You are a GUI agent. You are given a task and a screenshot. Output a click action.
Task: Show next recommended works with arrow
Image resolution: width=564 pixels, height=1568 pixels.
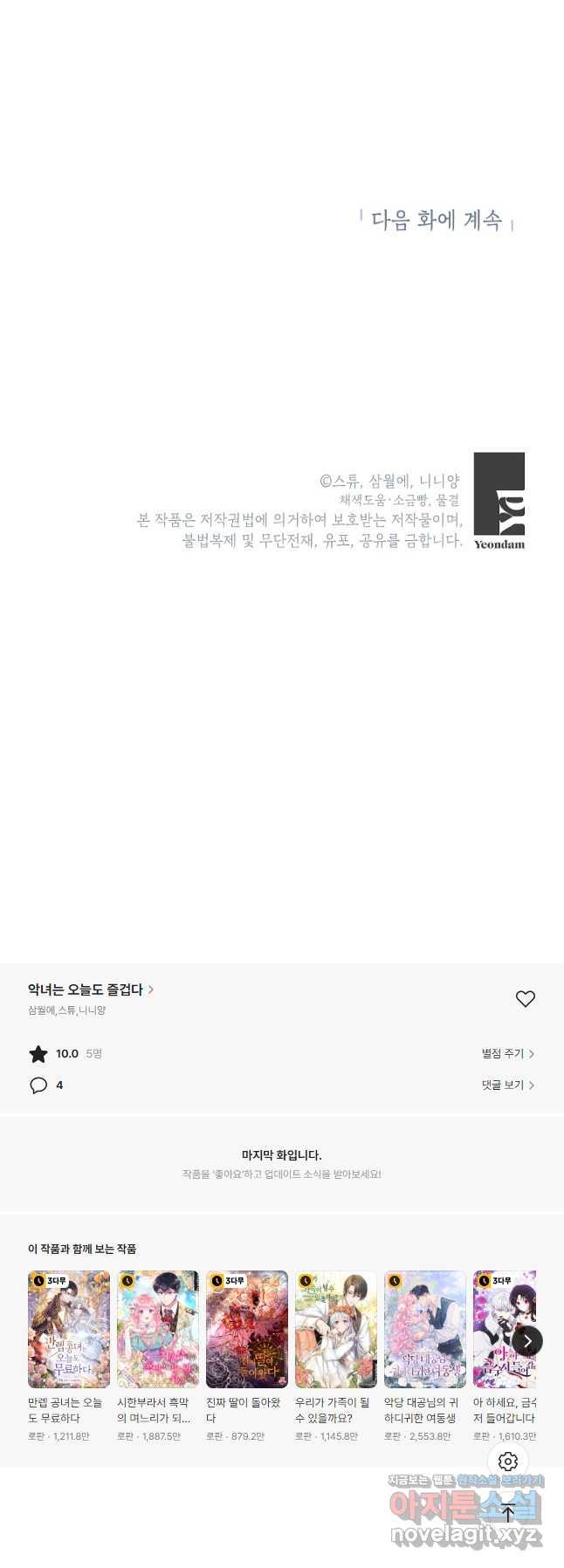(x=526, y=1341)
